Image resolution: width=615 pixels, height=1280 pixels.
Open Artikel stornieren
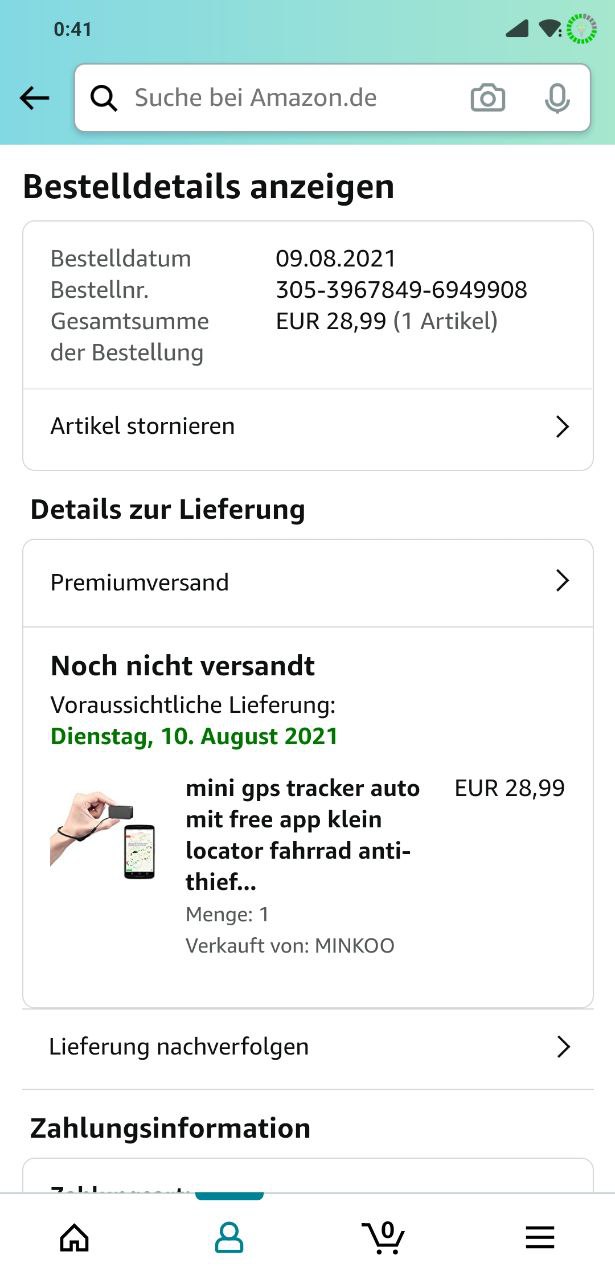coord(308,427)
